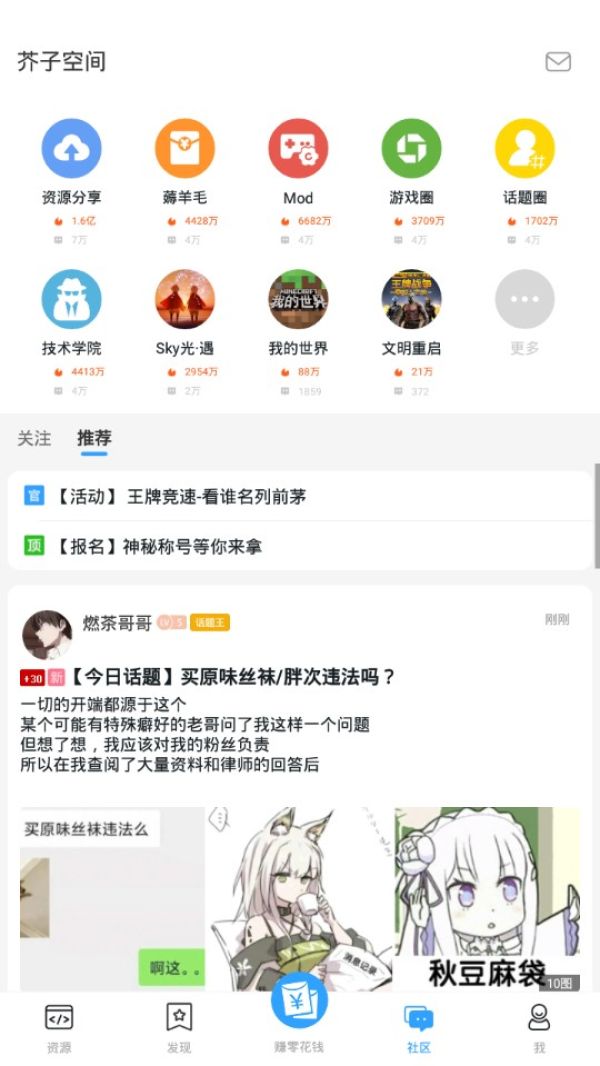The height and width of the screenshot is (1066, 600).
Task: Open the Sky光·遇 circle
Action: tap(185, 299)
